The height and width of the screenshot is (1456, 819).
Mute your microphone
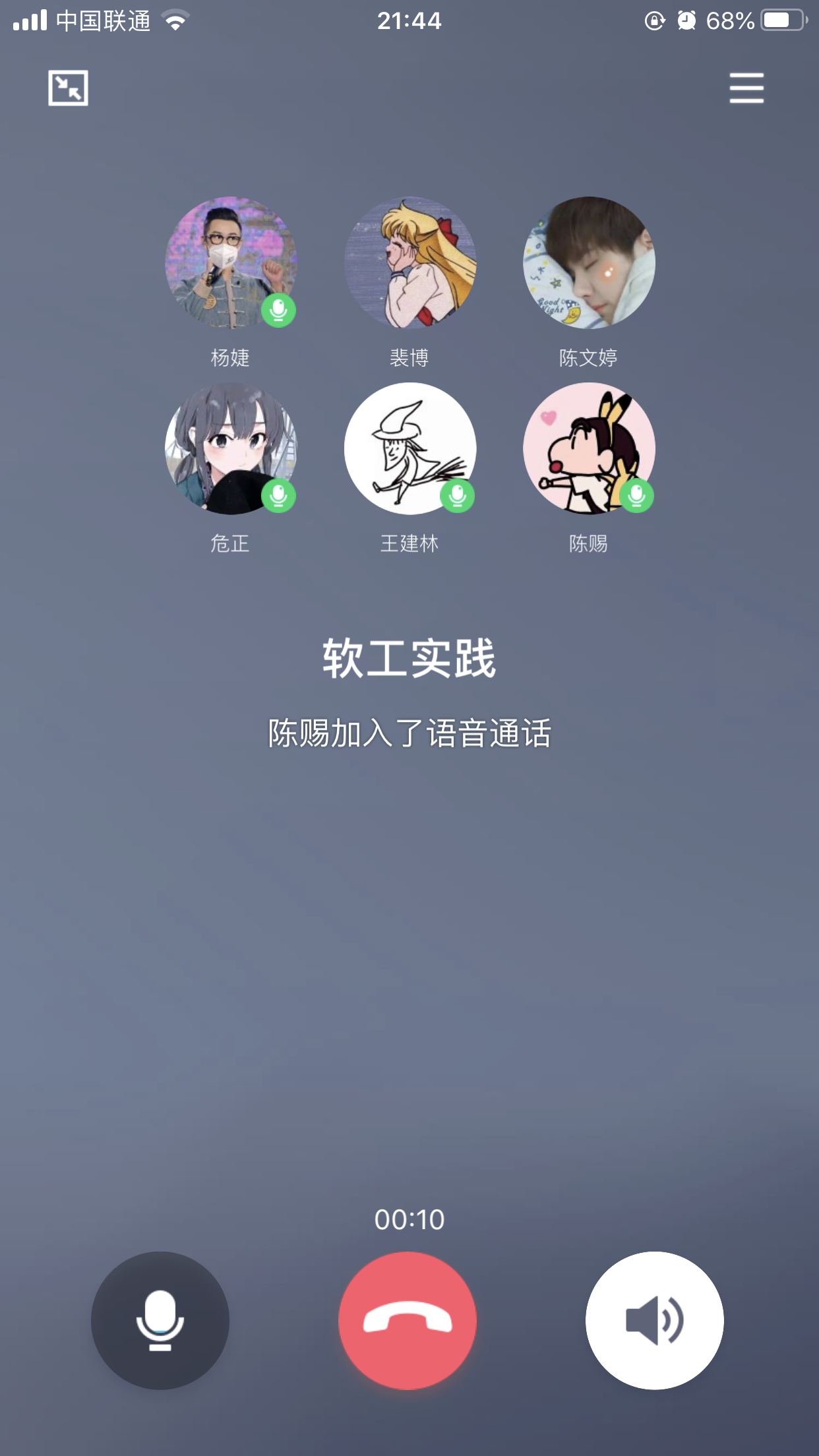click(160, 1320)
